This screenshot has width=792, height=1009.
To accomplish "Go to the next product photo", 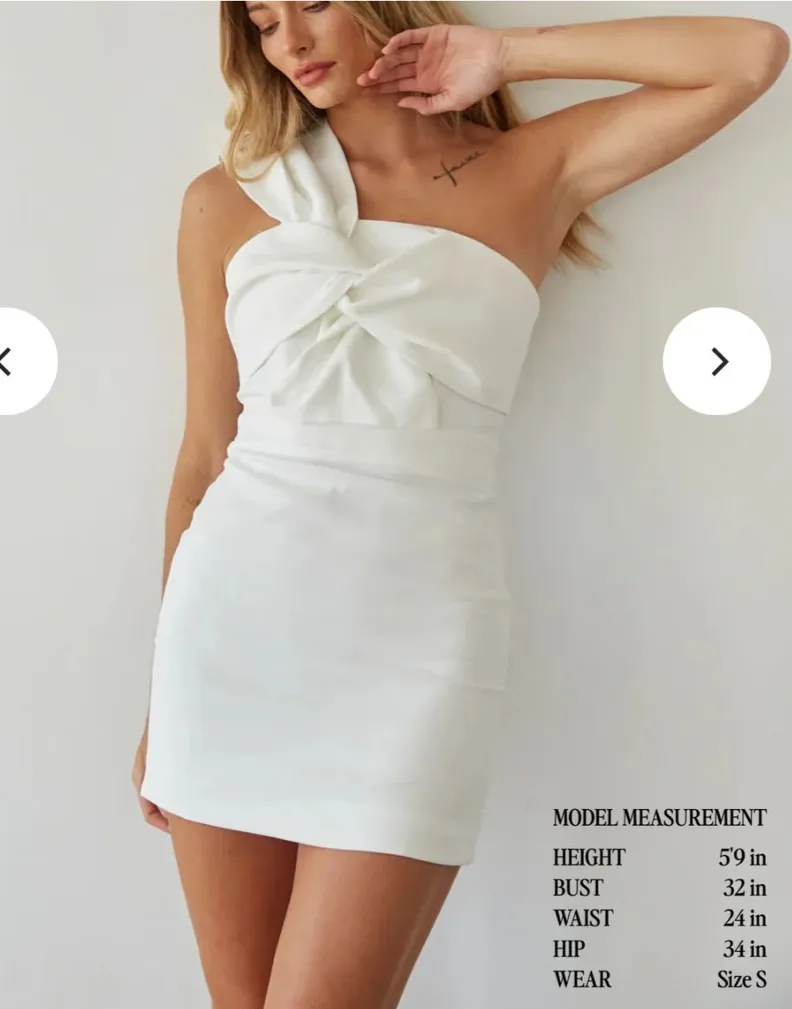I will coord(717,361).
